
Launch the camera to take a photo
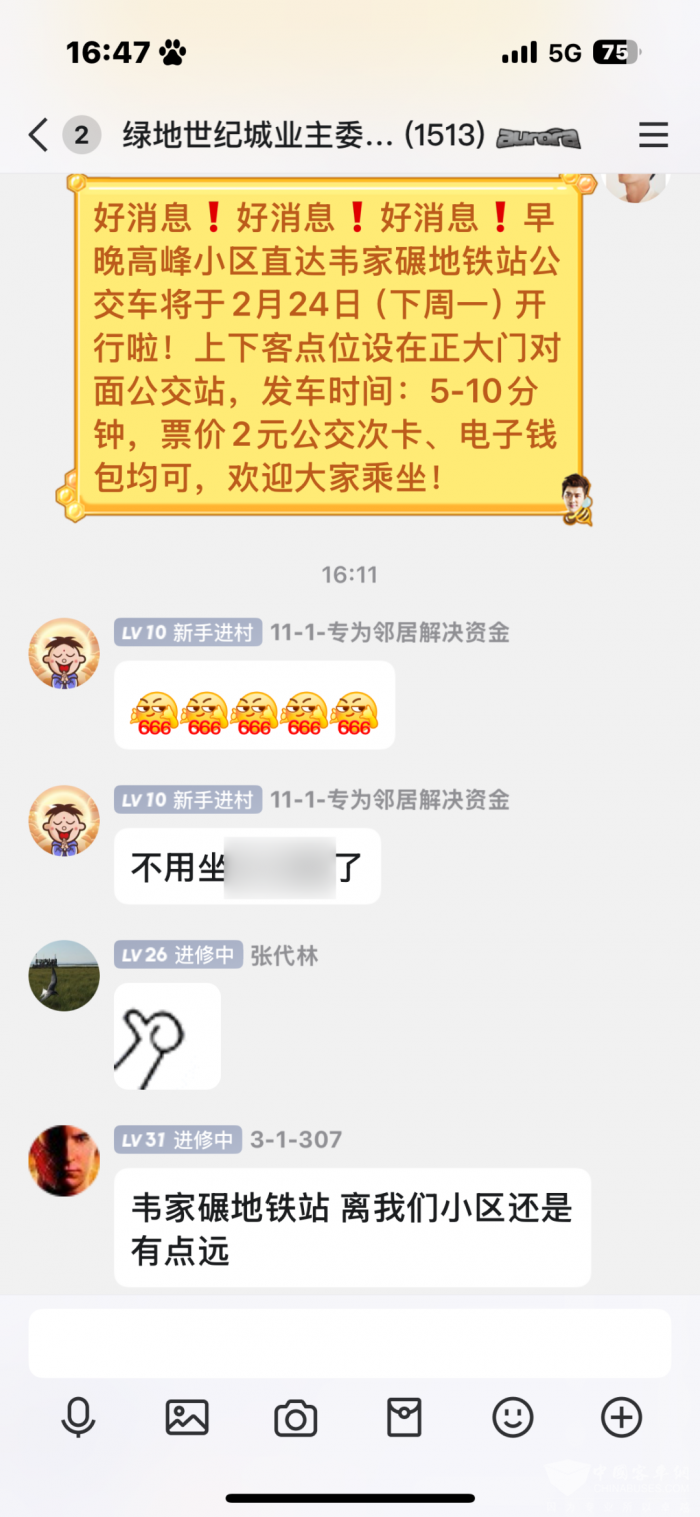[x=295, y=1418]
